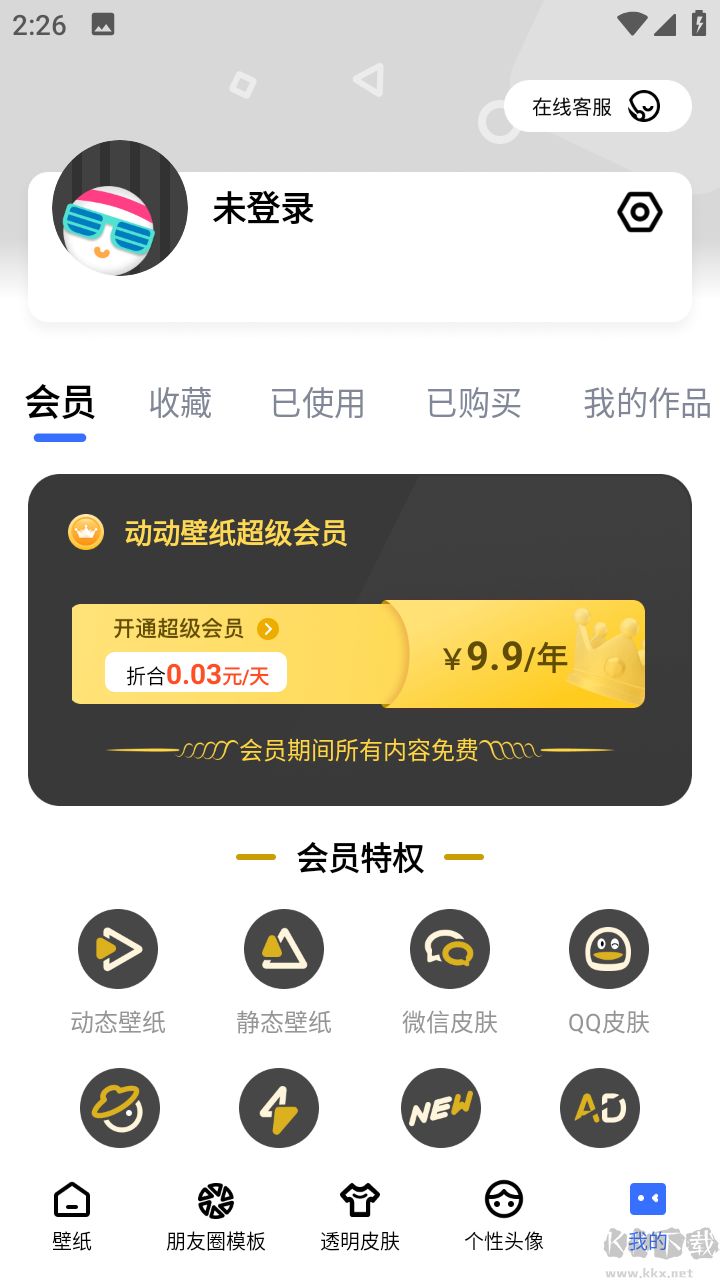Click the NEW badge privilege icon
The height and width of the screenshot is (1280, 720).
point(440,1108)
